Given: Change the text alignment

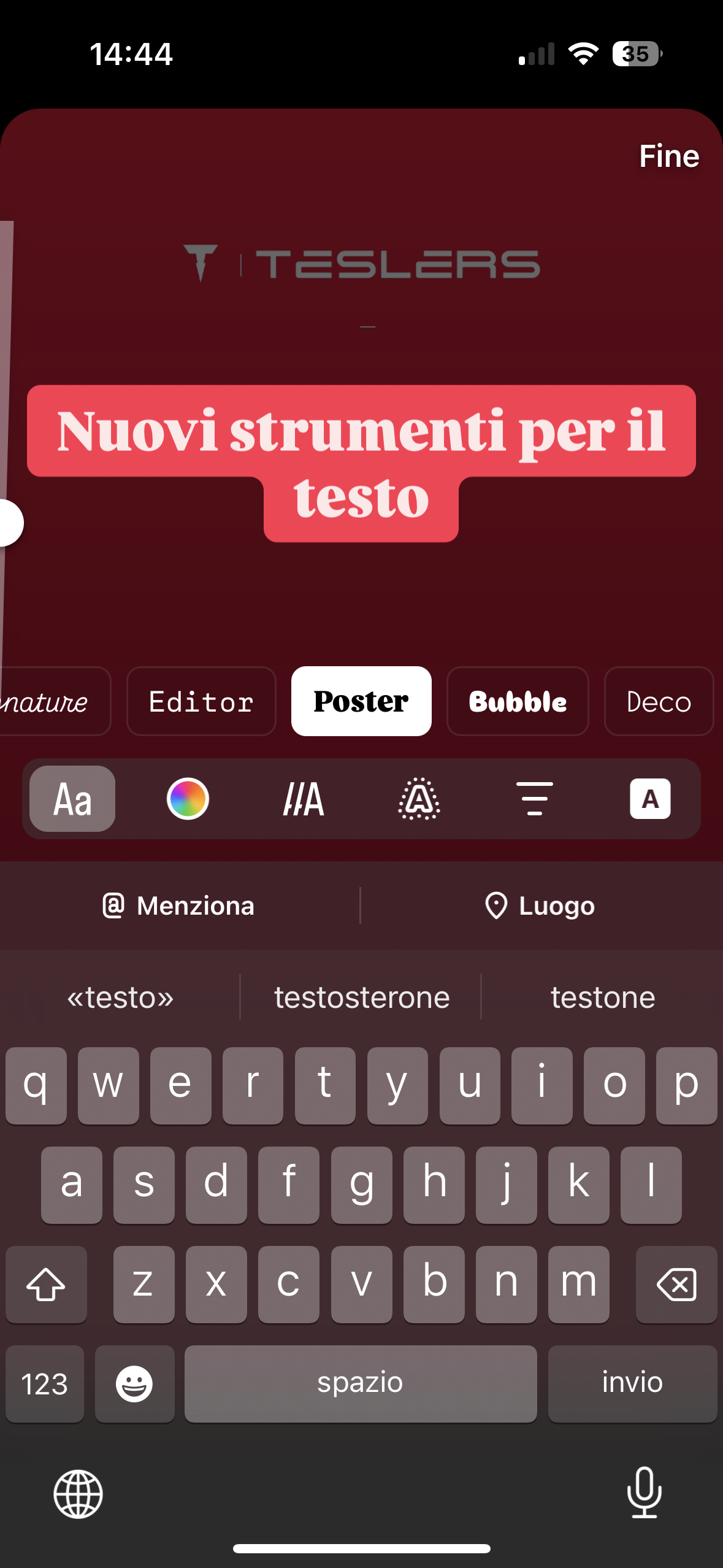Looking at the screenshot, I should pos(535,799).
